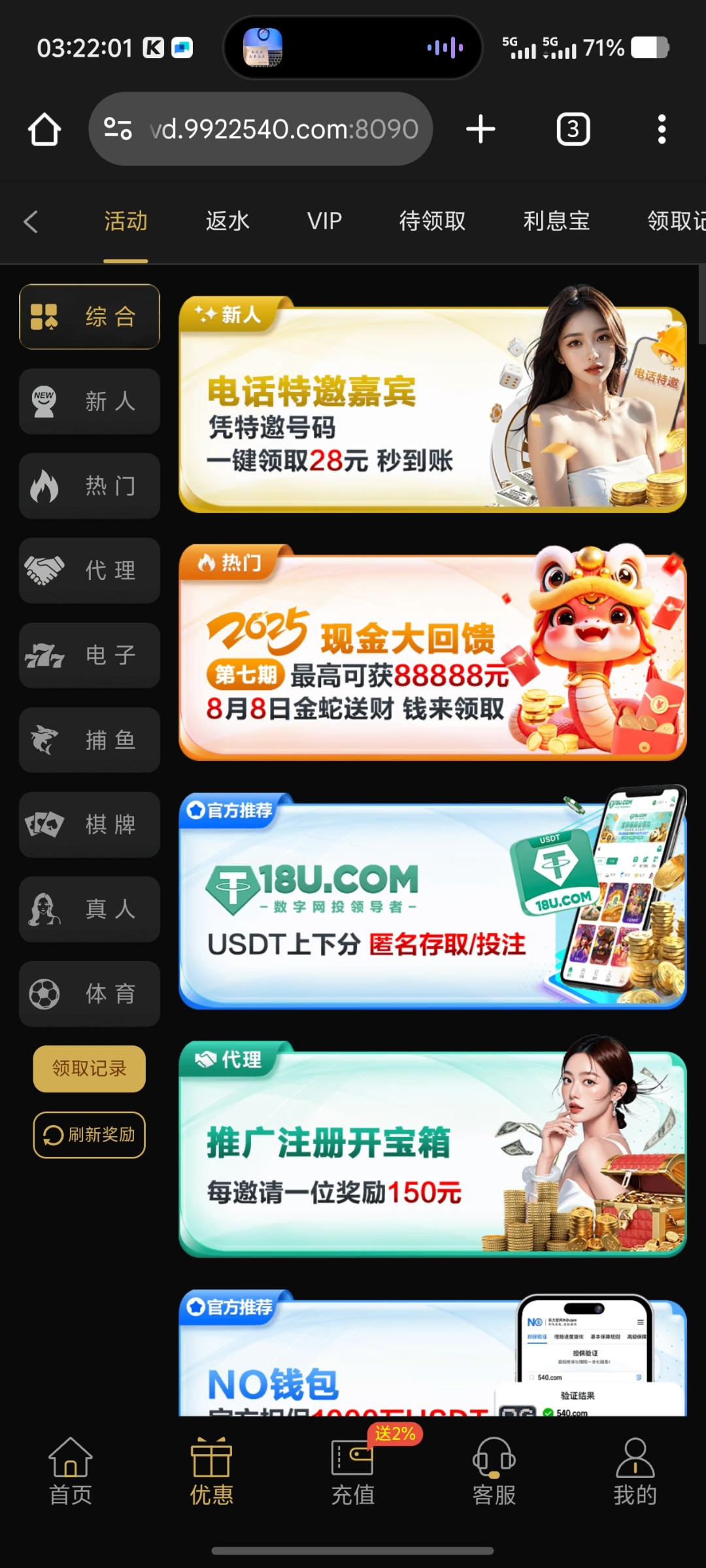Screen dimensions: 706x1568
Task: Select the 棋牌 card games category icon
Action: click(43, 825)
